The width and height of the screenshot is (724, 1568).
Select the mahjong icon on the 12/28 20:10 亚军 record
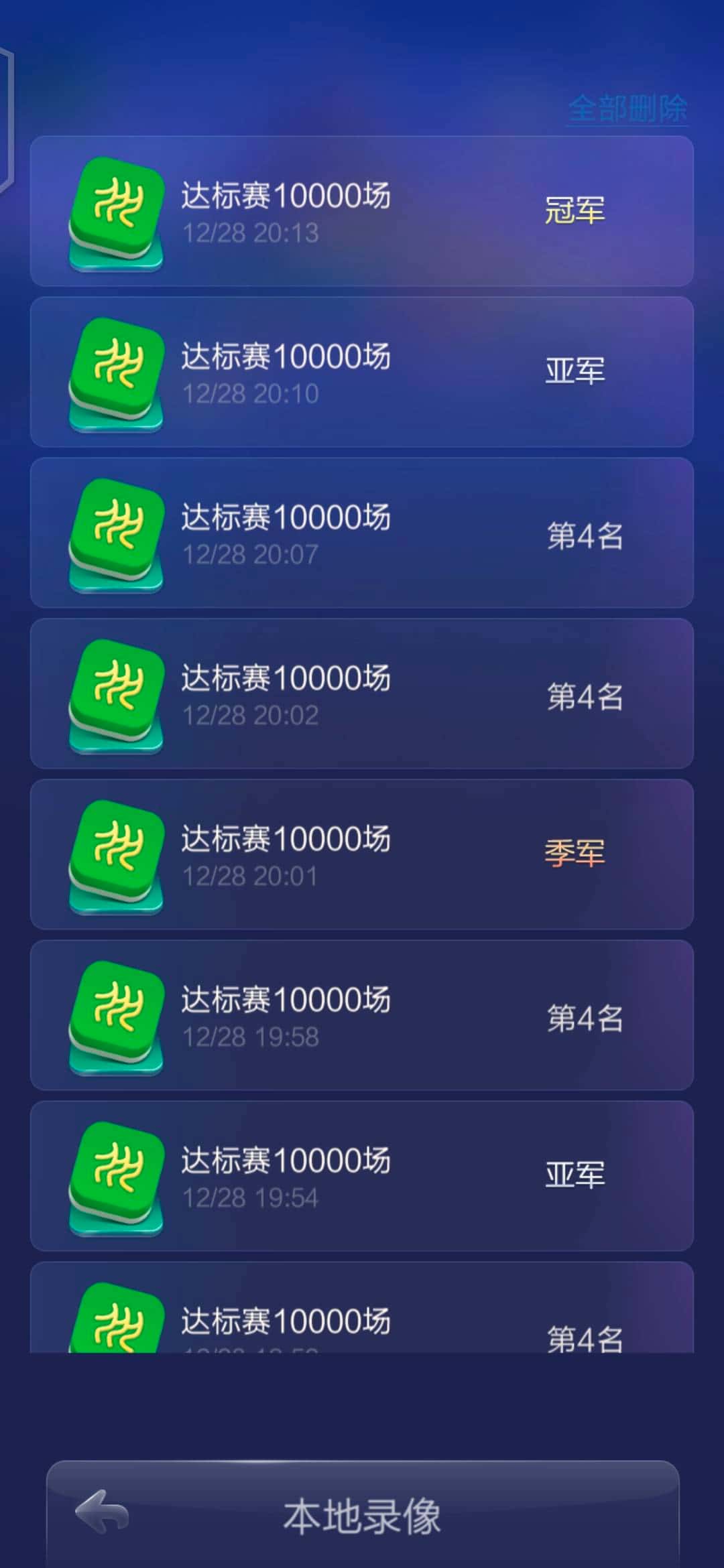(x=114, y=372)
